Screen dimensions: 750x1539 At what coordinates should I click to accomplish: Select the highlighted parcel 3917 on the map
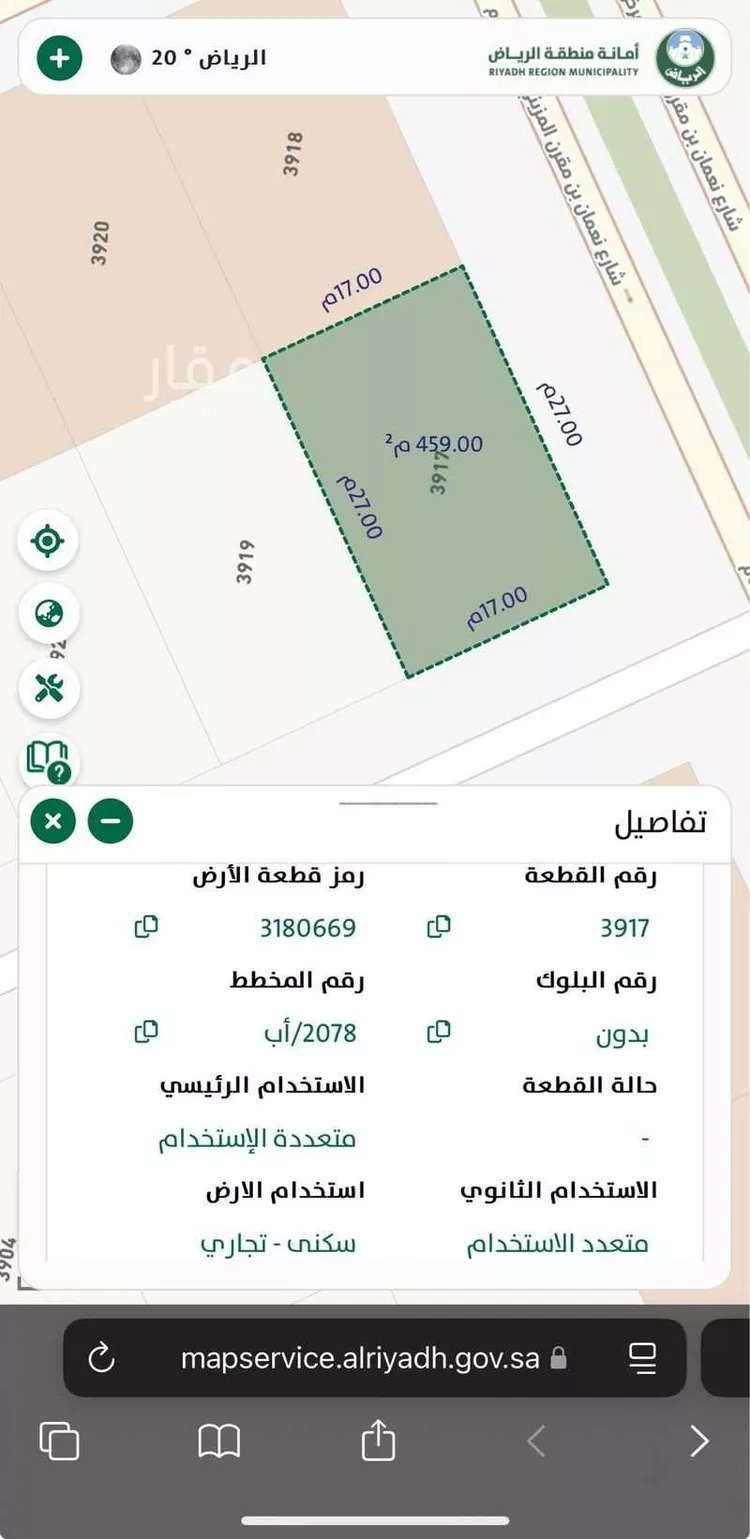(440, 470)
